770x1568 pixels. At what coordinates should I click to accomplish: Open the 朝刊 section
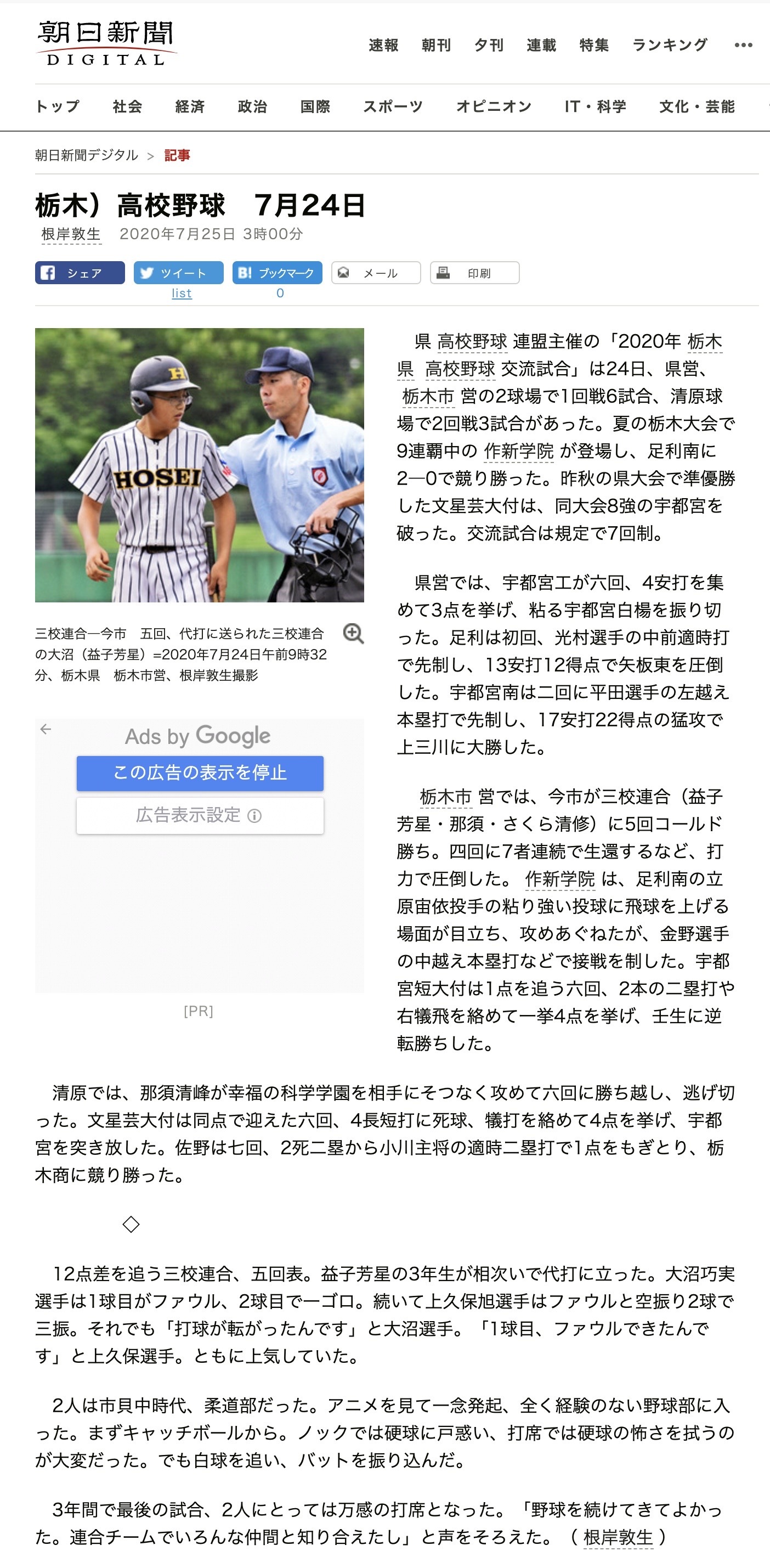point(436,45)
